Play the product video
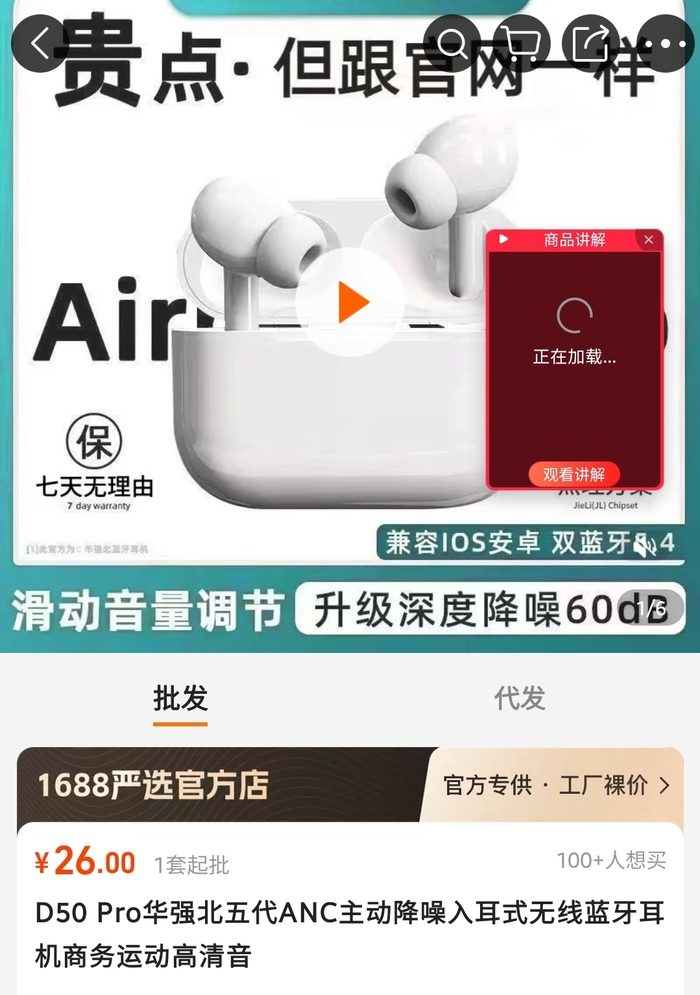The image size is (700, 995). tap(350, 302)
